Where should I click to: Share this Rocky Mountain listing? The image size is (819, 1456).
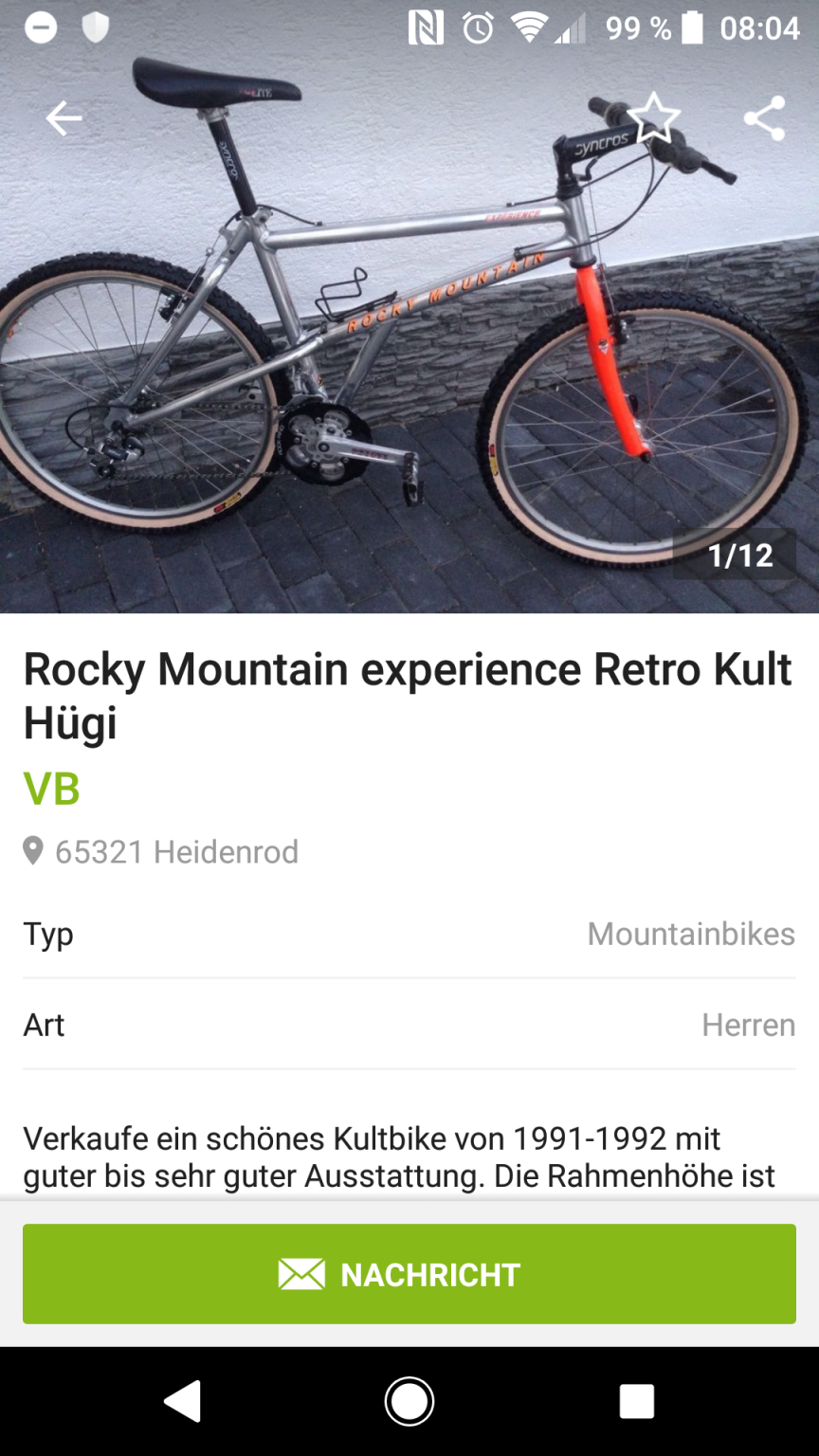764,118
